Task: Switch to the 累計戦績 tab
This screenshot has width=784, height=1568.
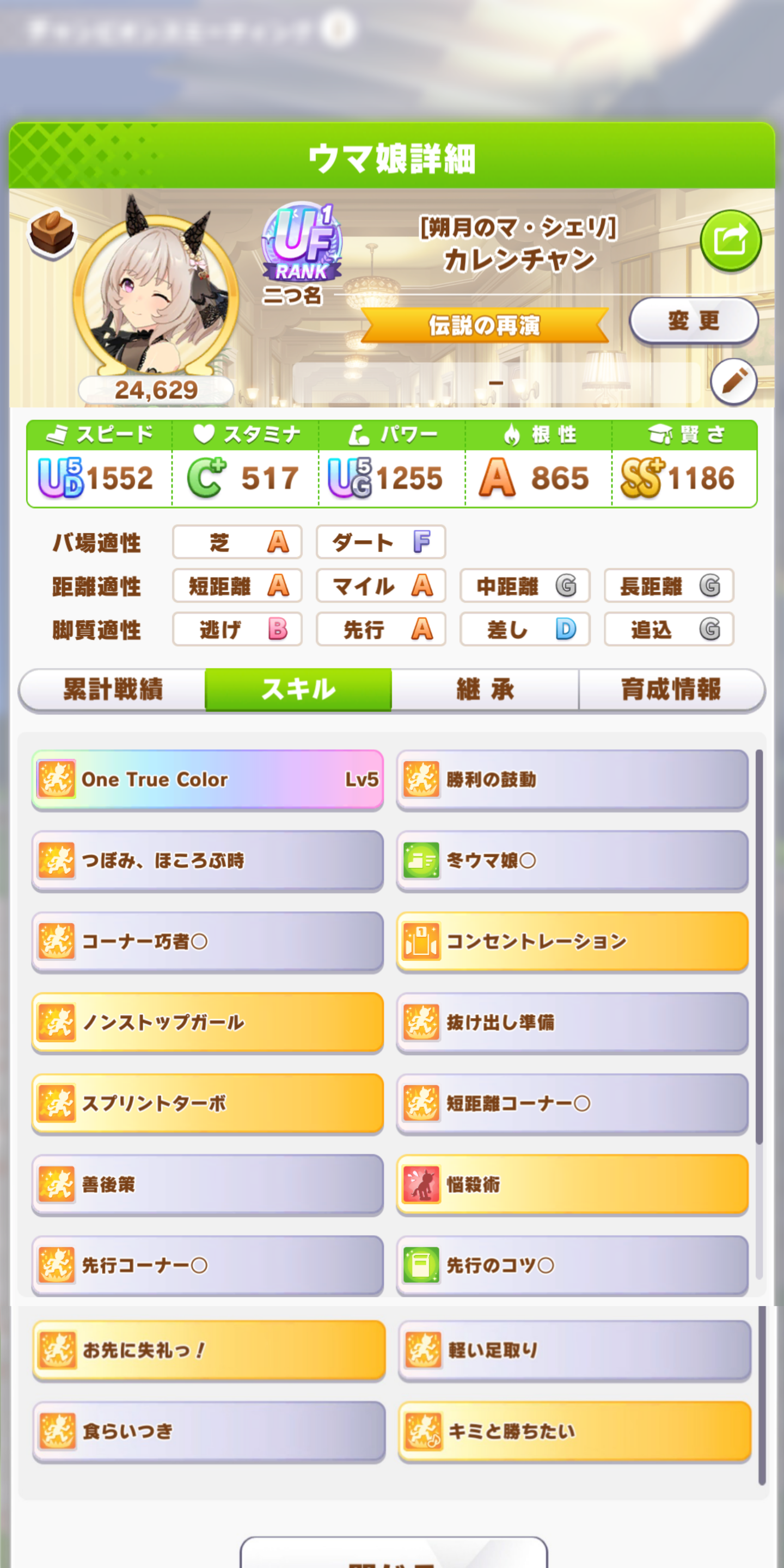Action: pyautogui.click(x=113, y=689)
